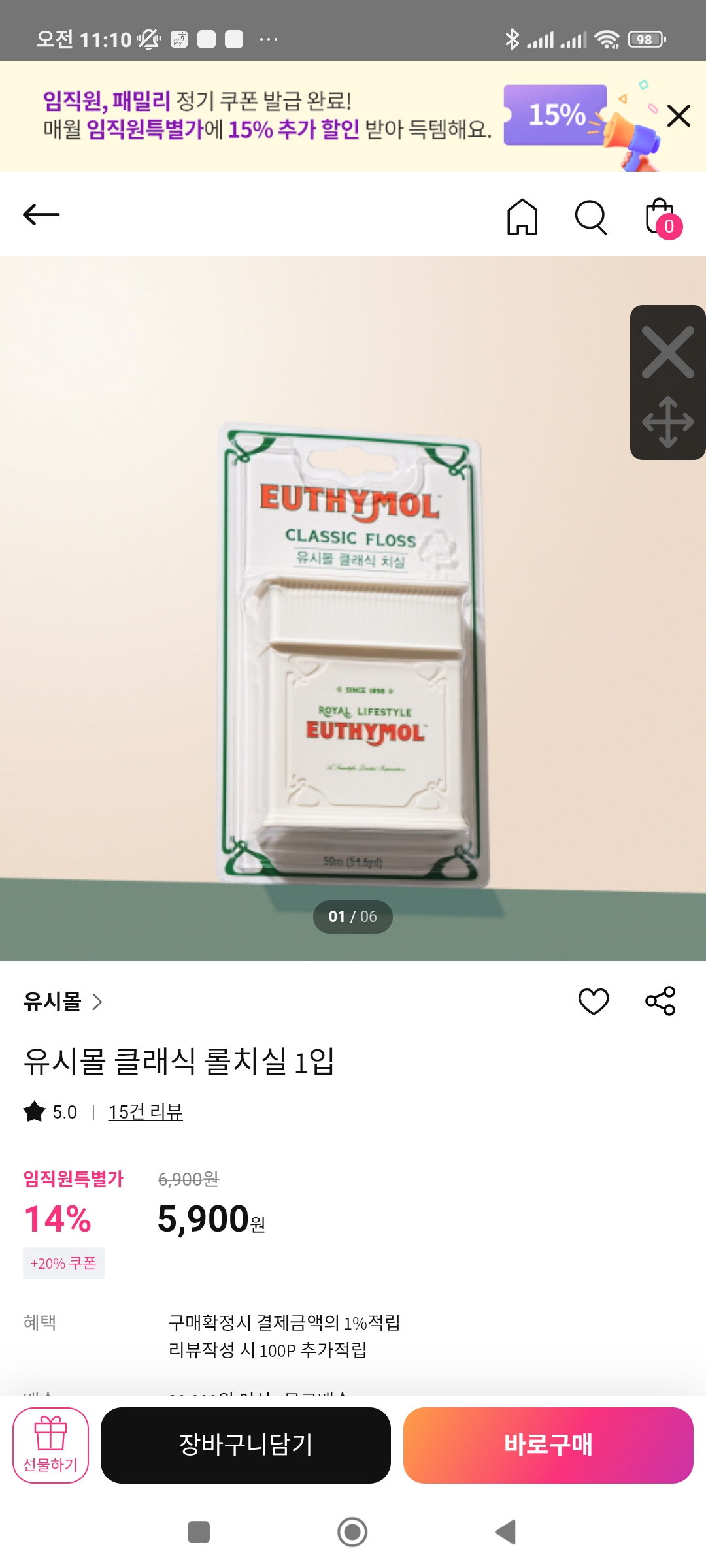
Task: Open recent apps from navigation bar
Action: click(x=199, y=1531)
